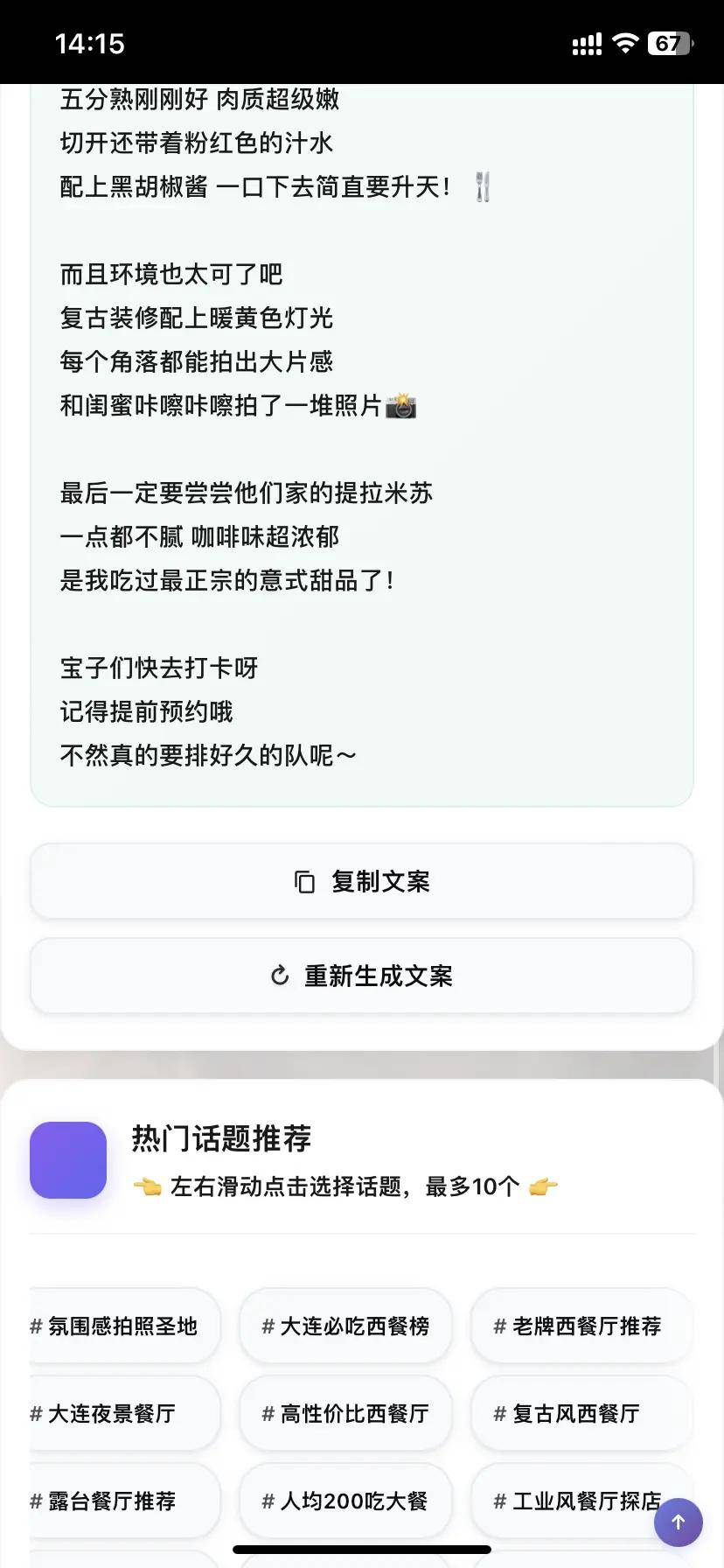Choose the 高性价比西餐厅 topic tag
The width and height of the screenshot is (724, 1568).
[x=345, y=1413]
